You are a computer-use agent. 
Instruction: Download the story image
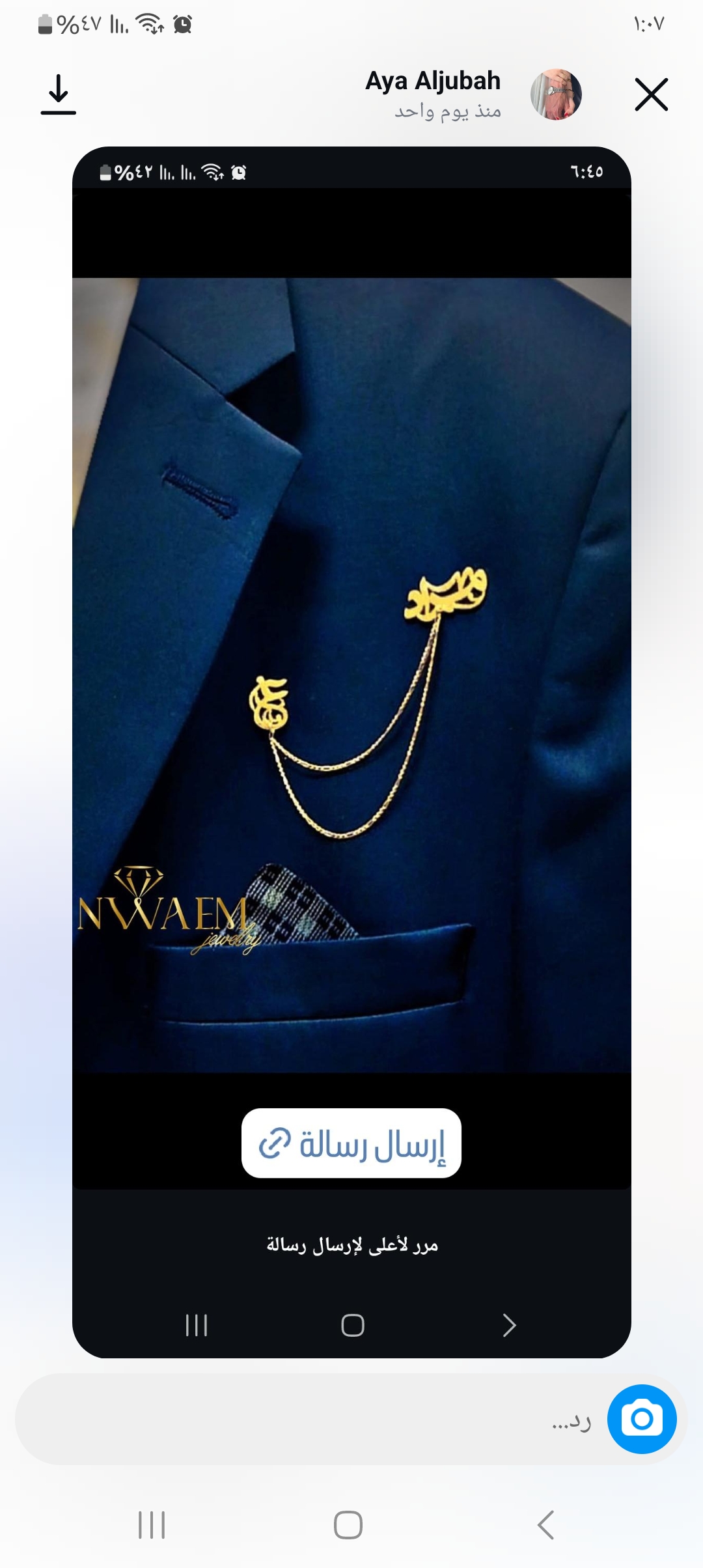click(x=59, y=95)
